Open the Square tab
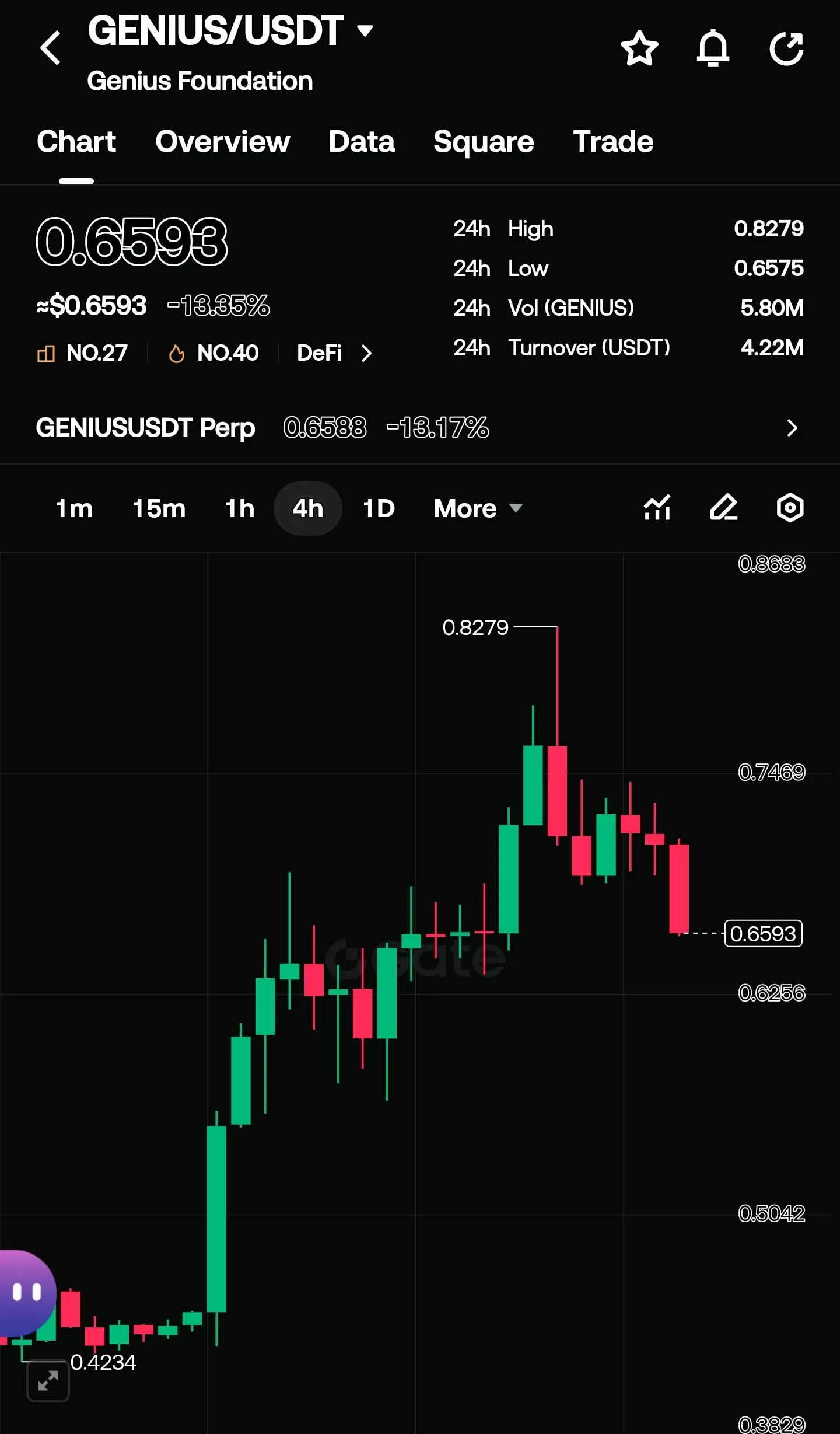The width and height of the screenshot is (840, 1434). 484,142
